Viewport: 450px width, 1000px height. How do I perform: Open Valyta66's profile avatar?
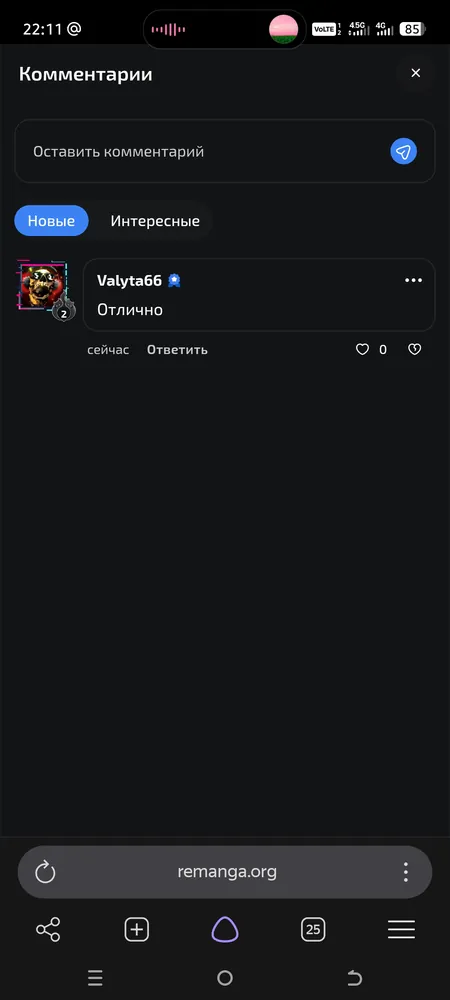[x=44, y=288]
